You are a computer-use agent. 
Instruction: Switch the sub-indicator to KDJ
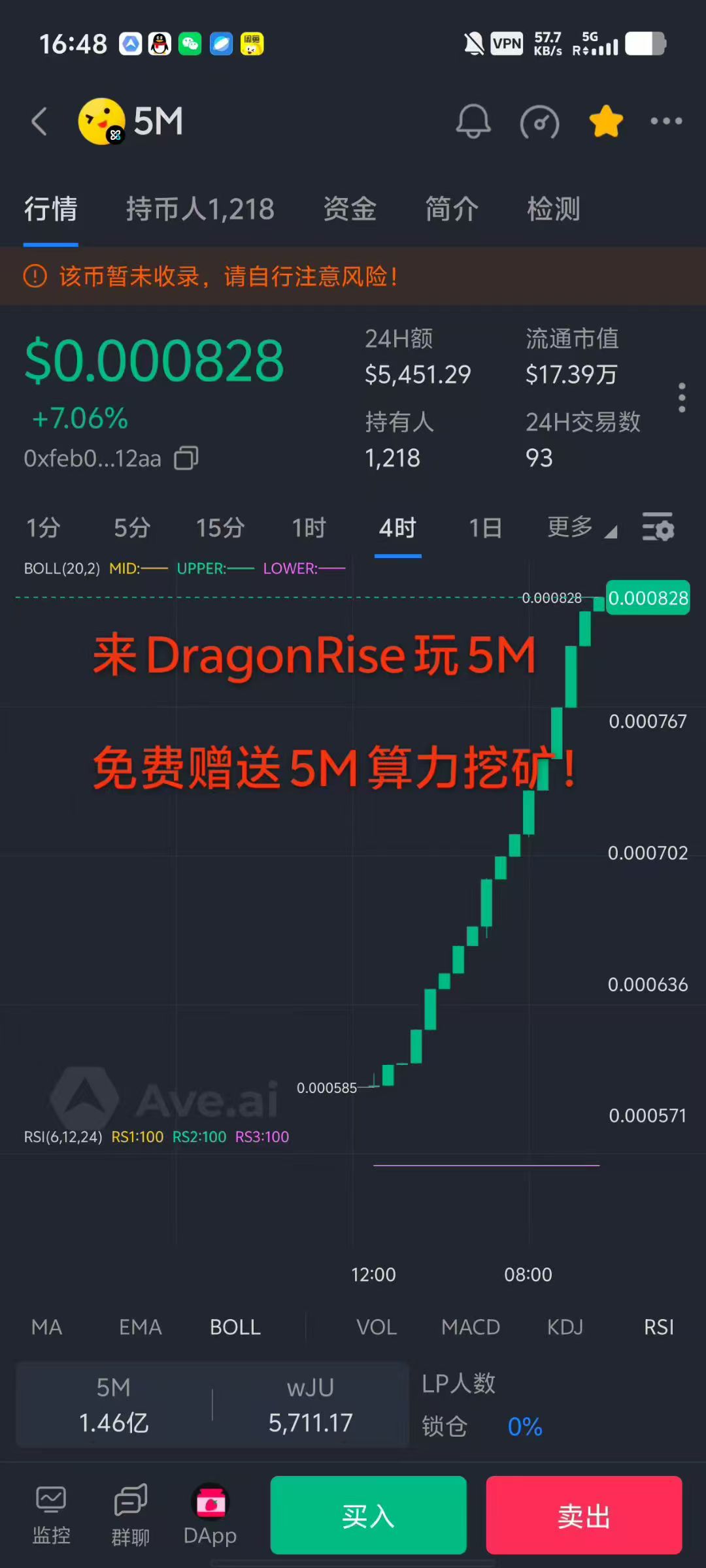[565, 1327]
